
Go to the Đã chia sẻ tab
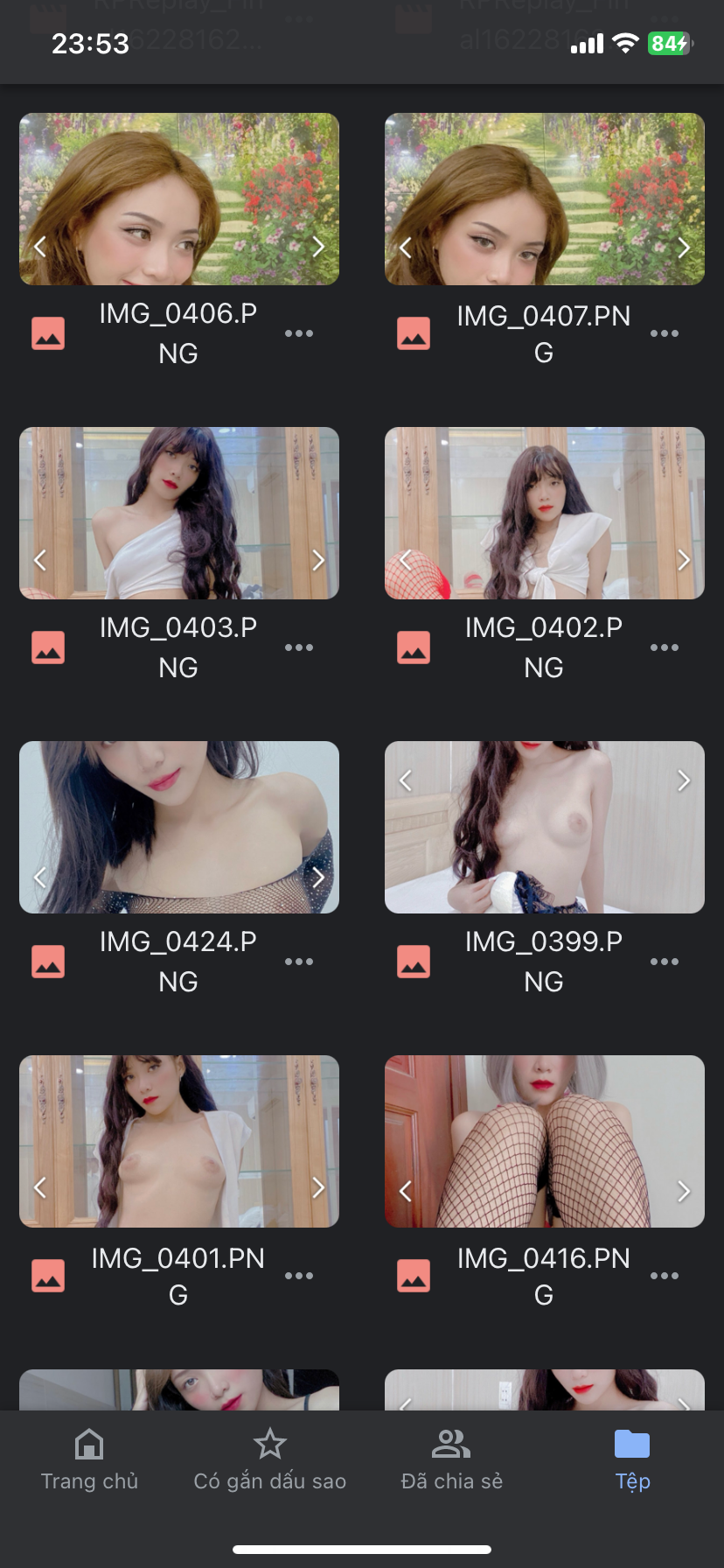pos(451,1460)
